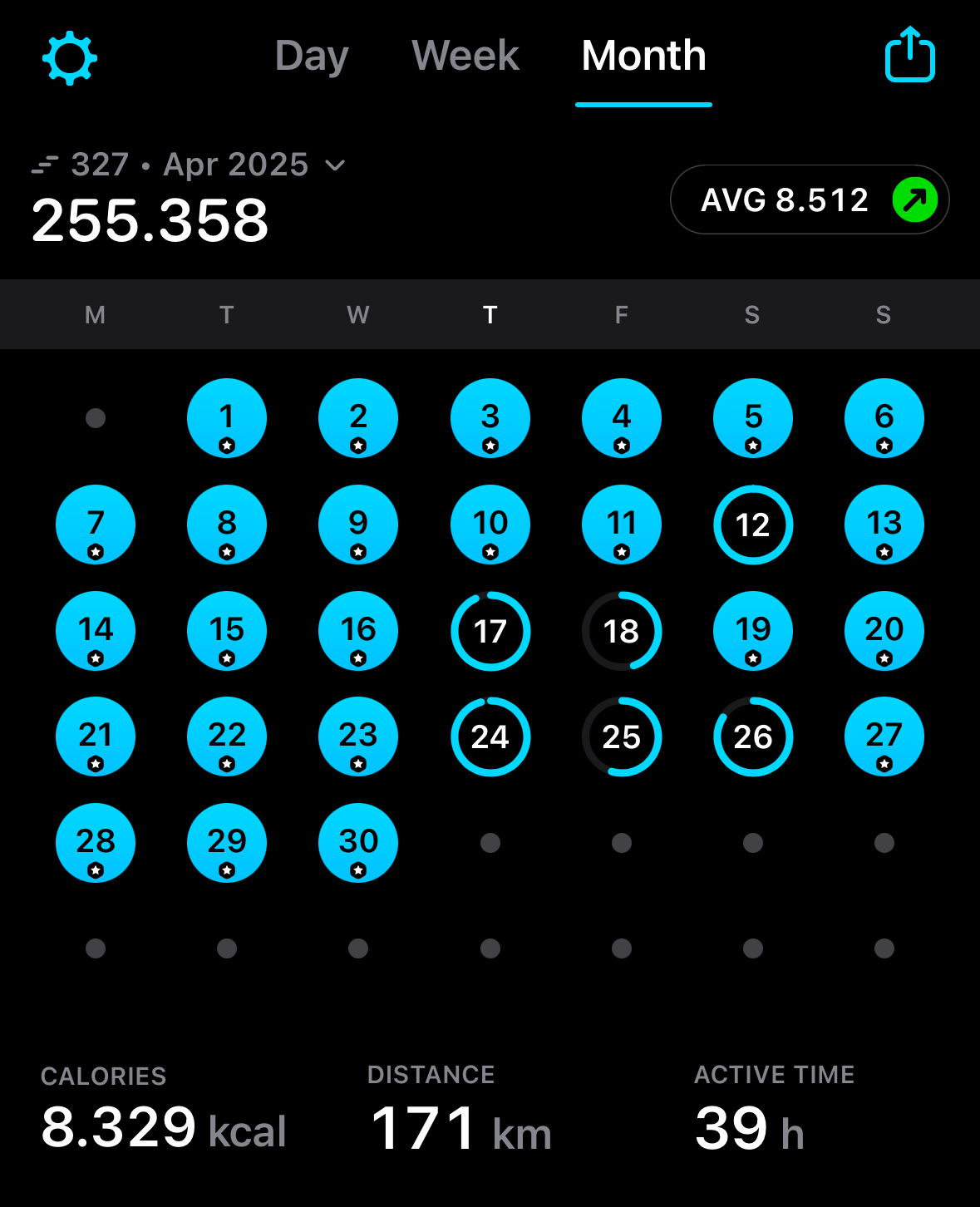View day 26 progress ring

(x=753, y=737)
